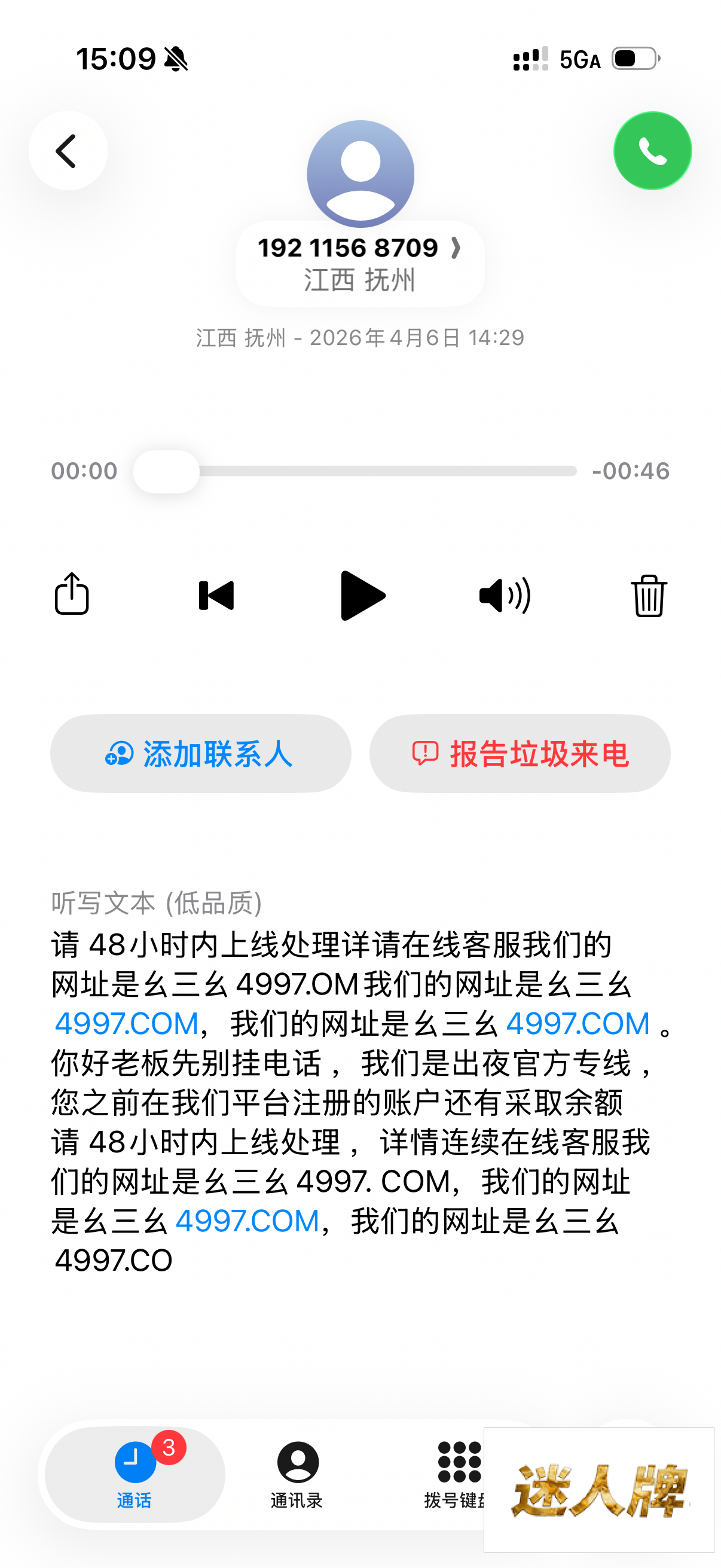This screenshot has width=721, height=1568.
Task: Delete this voicemail with trash icon
Action: [649, 595]
